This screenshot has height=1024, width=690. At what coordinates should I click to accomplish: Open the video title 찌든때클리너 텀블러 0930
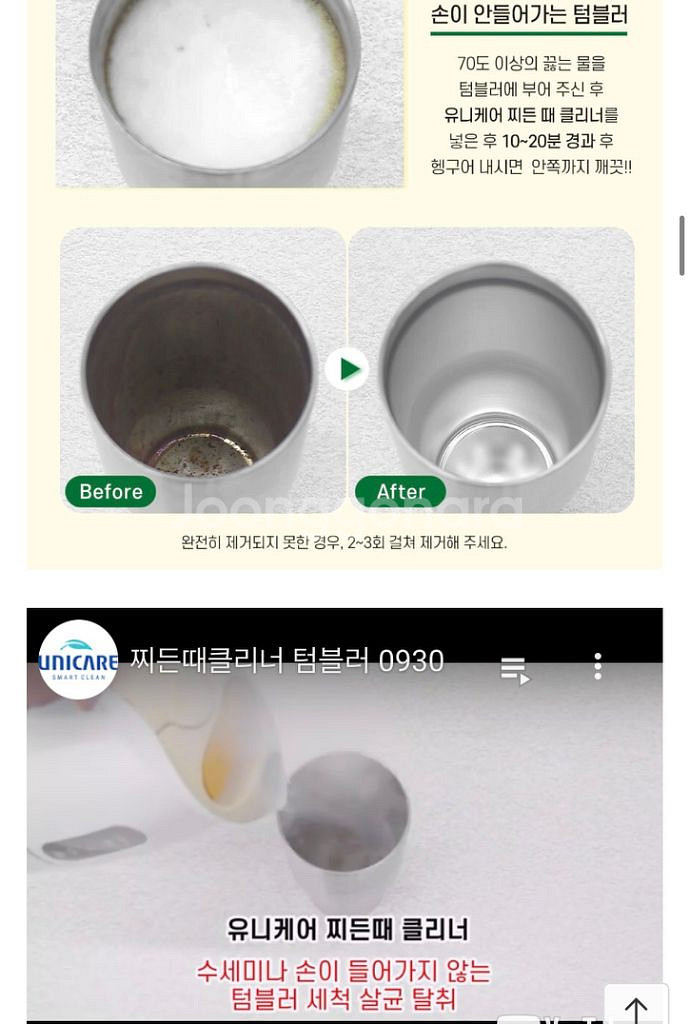click(x=287, y=661)
